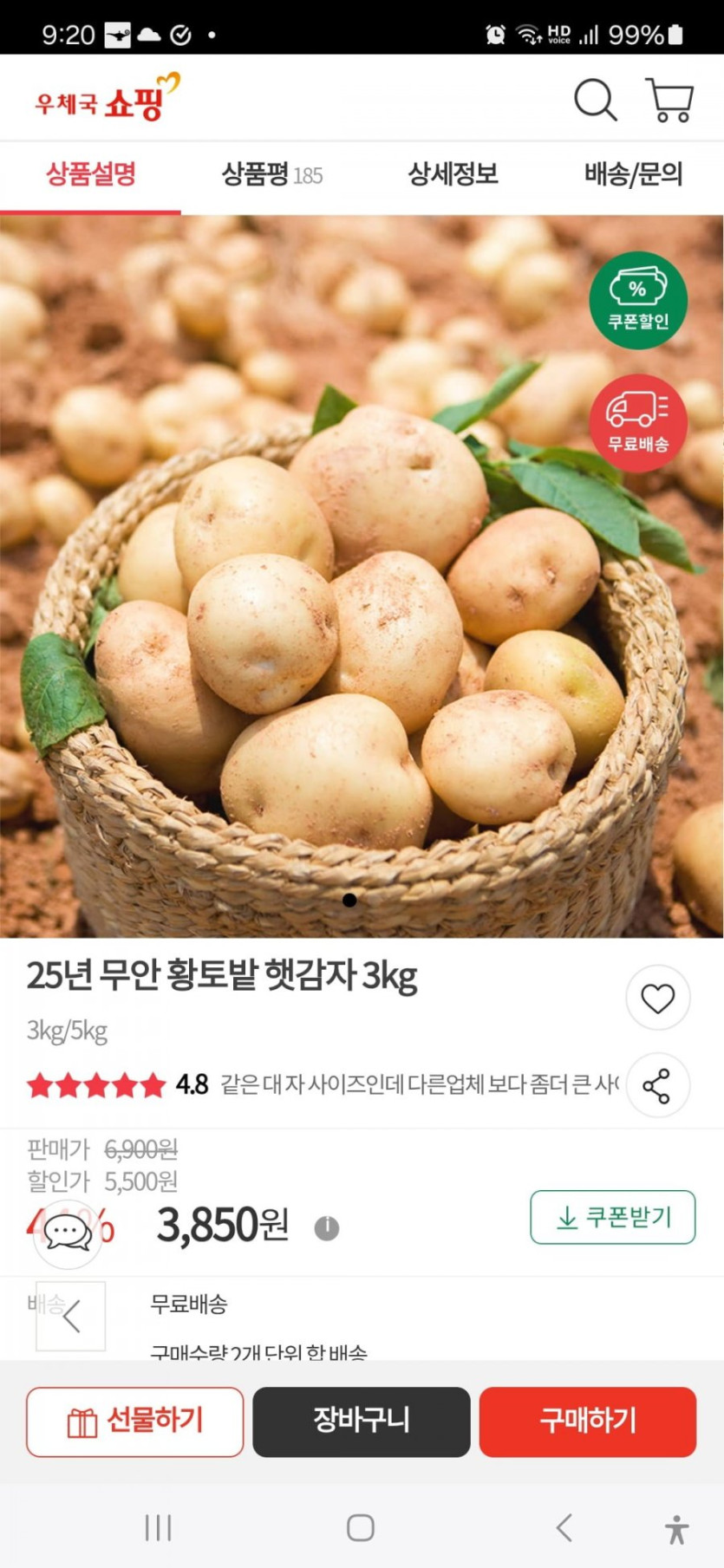Tap the system home button

point(361,1527)
